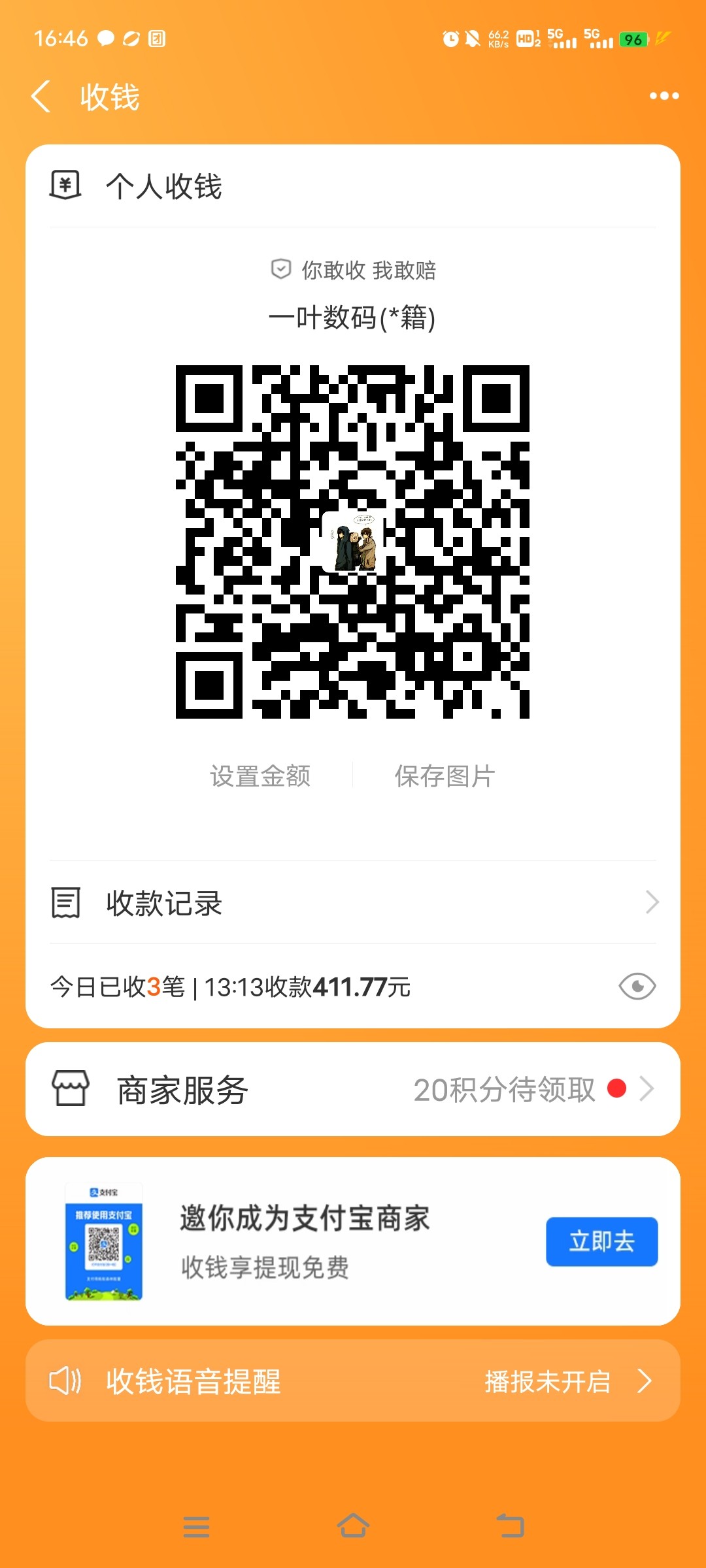Go back from the 收钱 page
706x1568 pixels.
pos(41,97)
